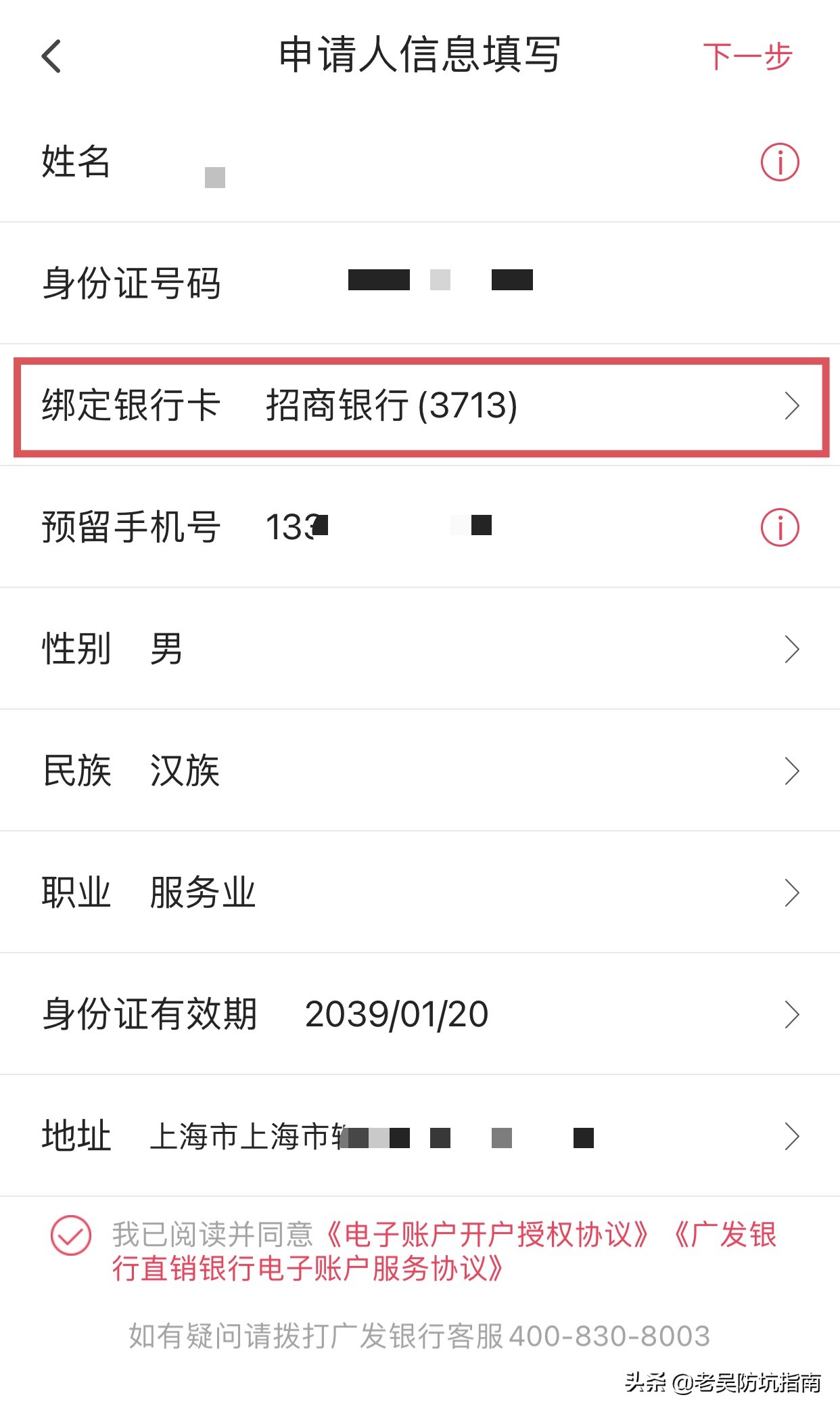This screenshot has width=840, height=1412.
Task: Select the 申请人信息填写 title bar
Action: pyautogui.click(x=420, y=54)
